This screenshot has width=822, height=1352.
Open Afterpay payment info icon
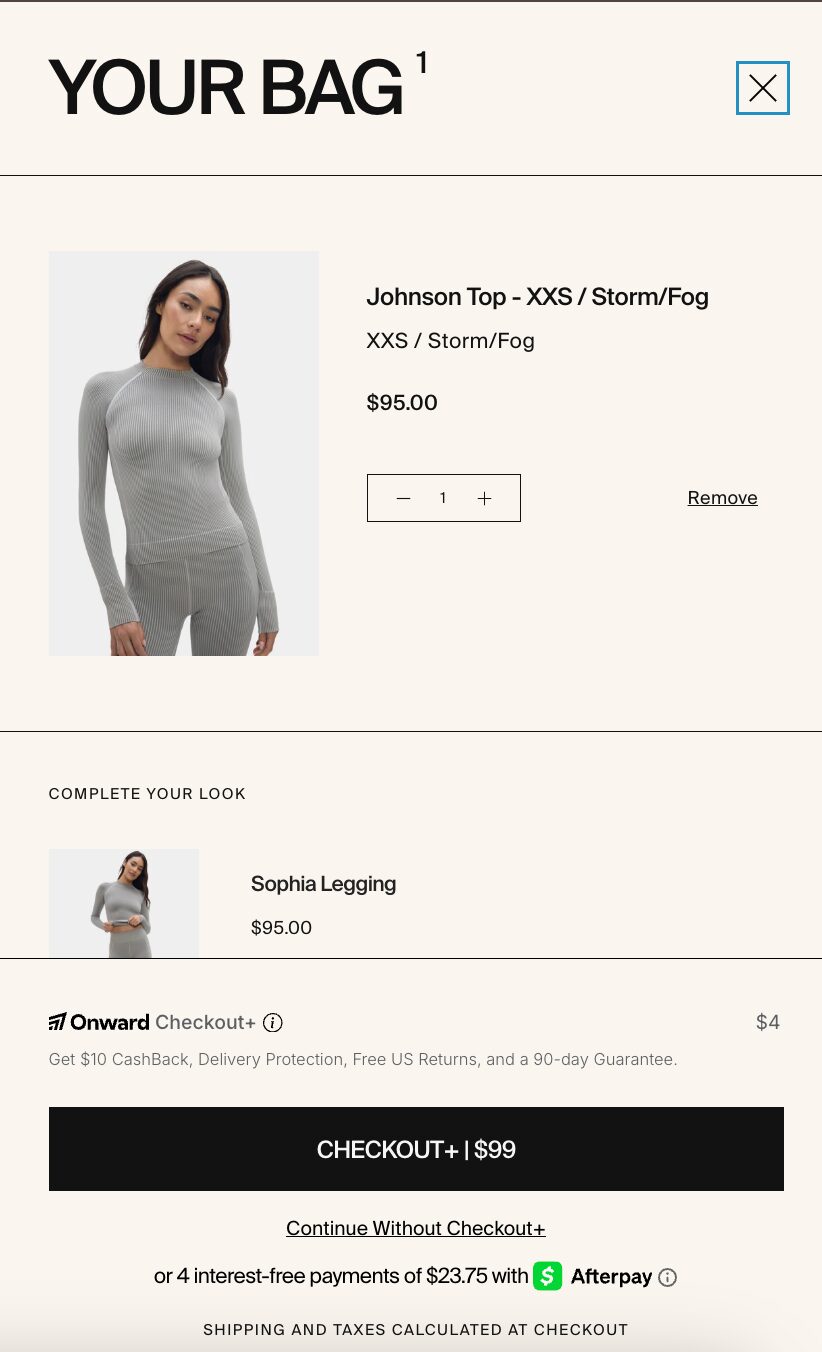(668, 1277)
